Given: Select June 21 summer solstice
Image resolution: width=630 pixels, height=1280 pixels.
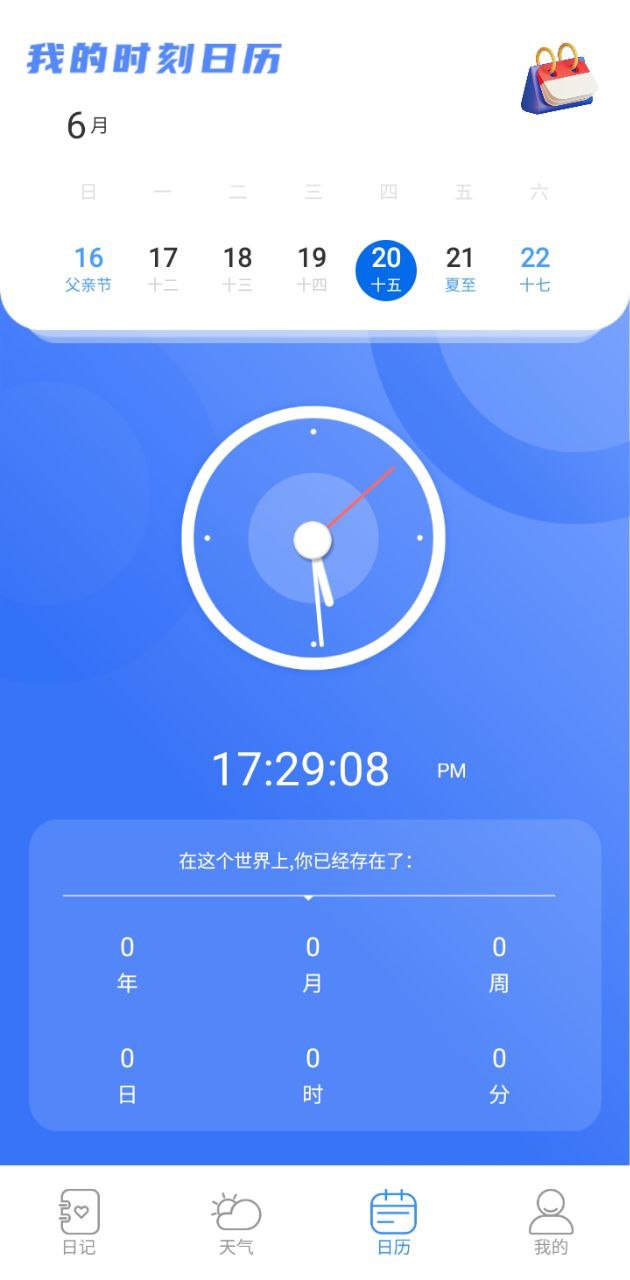Looking at the screenshot, I should tap(460, 269).
